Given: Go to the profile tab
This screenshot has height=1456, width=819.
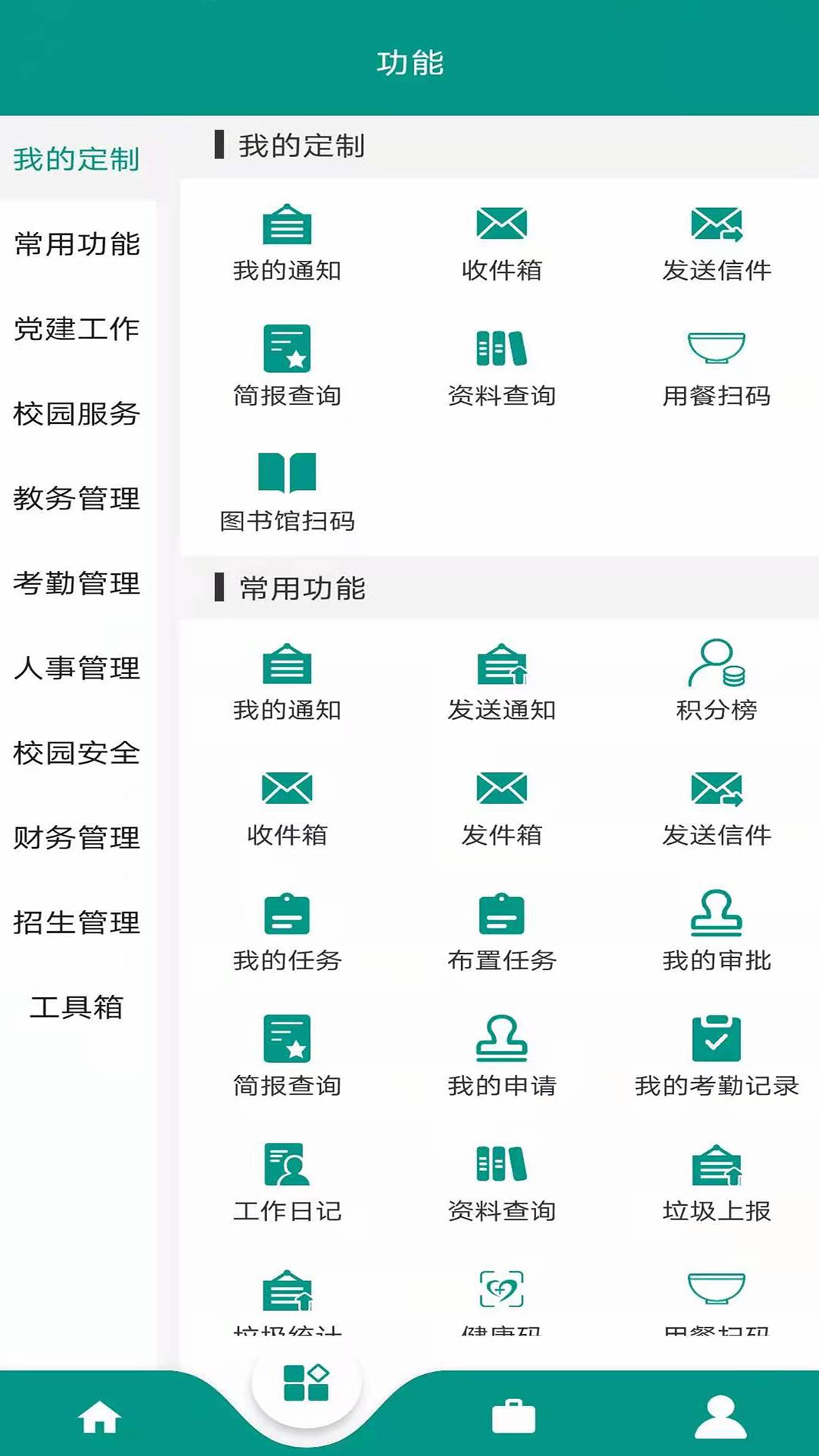Looking at the screenshot, I should click(x=720, y=1417).
